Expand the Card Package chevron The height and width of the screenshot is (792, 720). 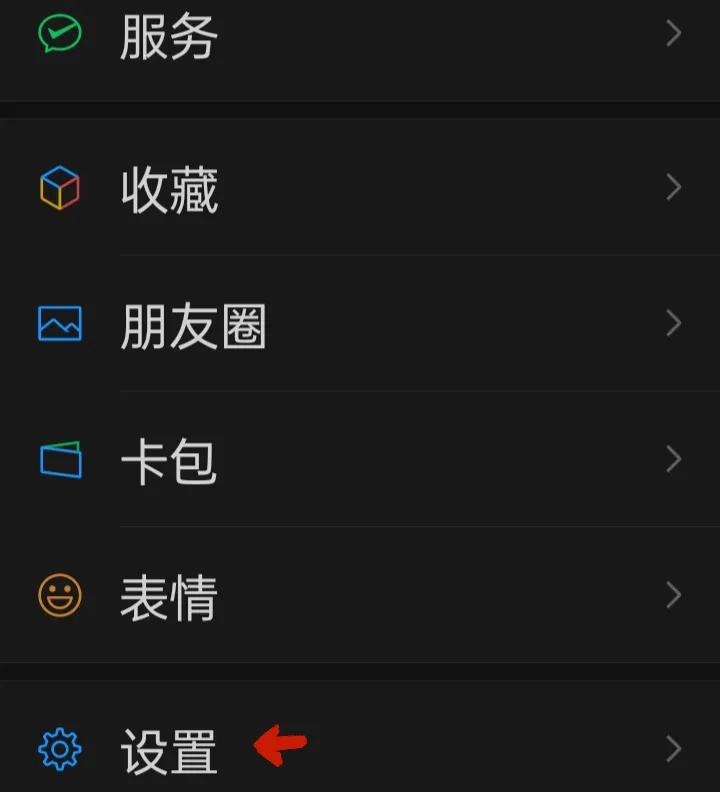click(x=672, y=458)
